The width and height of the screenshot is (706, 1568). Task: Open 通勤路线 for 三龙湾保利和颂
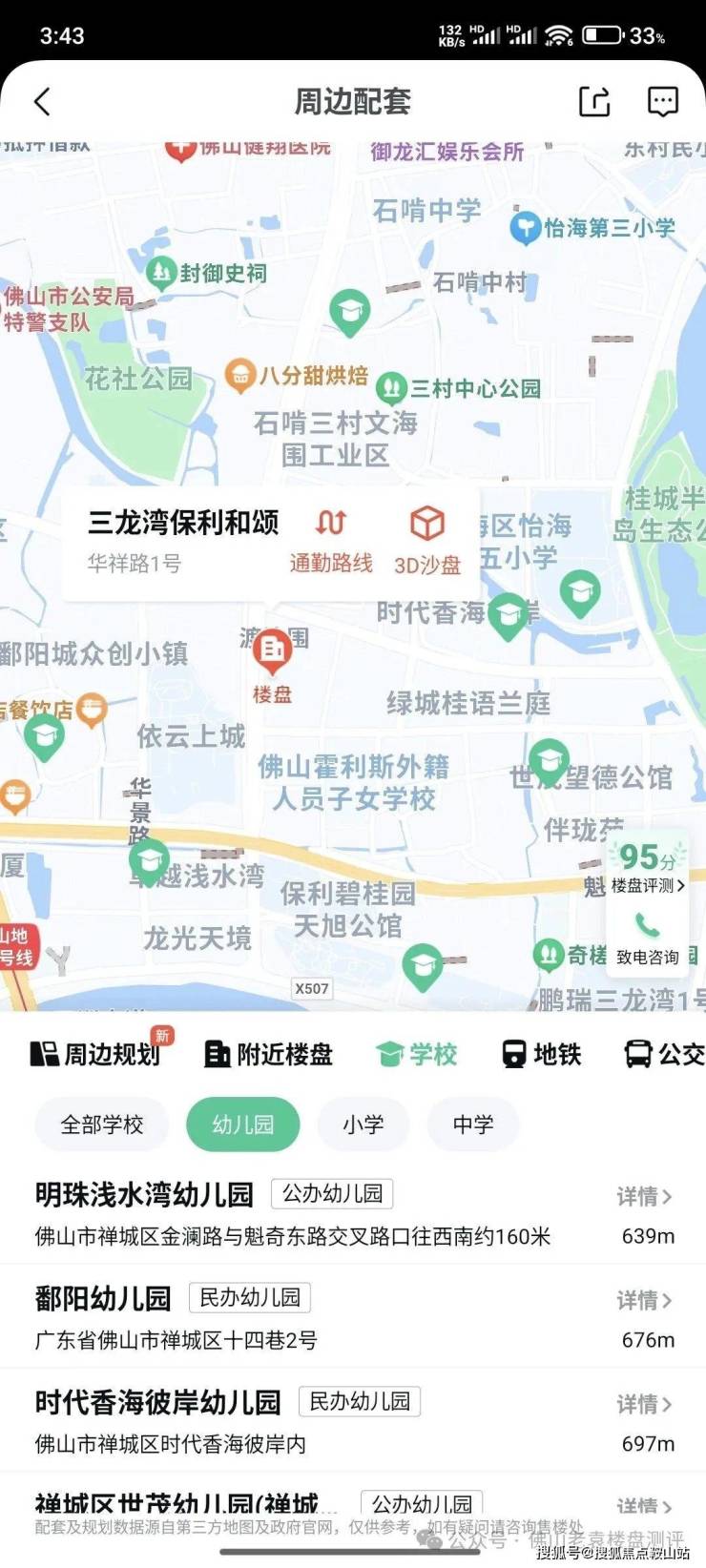point(331,540)
